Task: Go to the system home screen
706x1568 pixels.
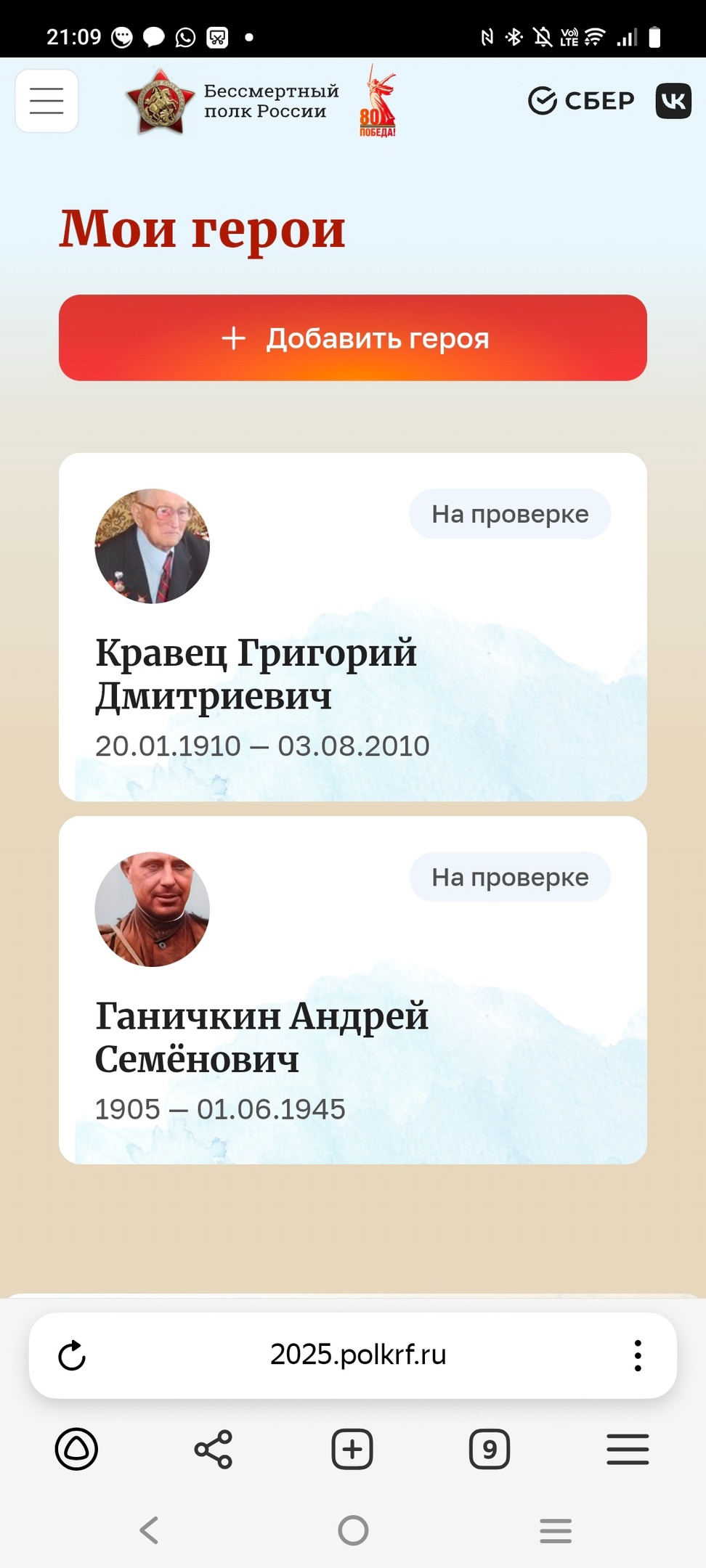Action: pos(353,1530)
